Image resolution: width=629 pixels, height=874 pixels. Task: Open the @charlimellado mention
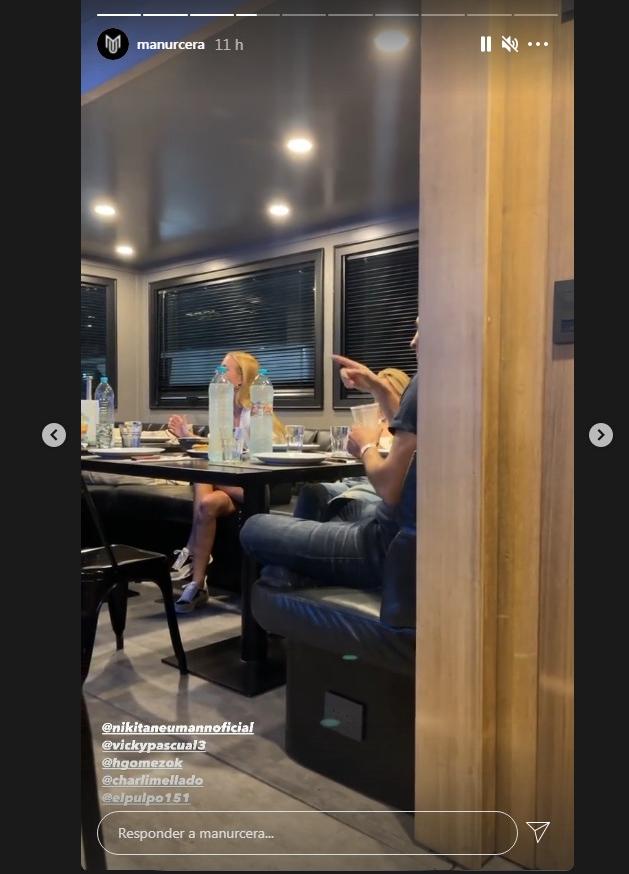click(x=152, y=780)
